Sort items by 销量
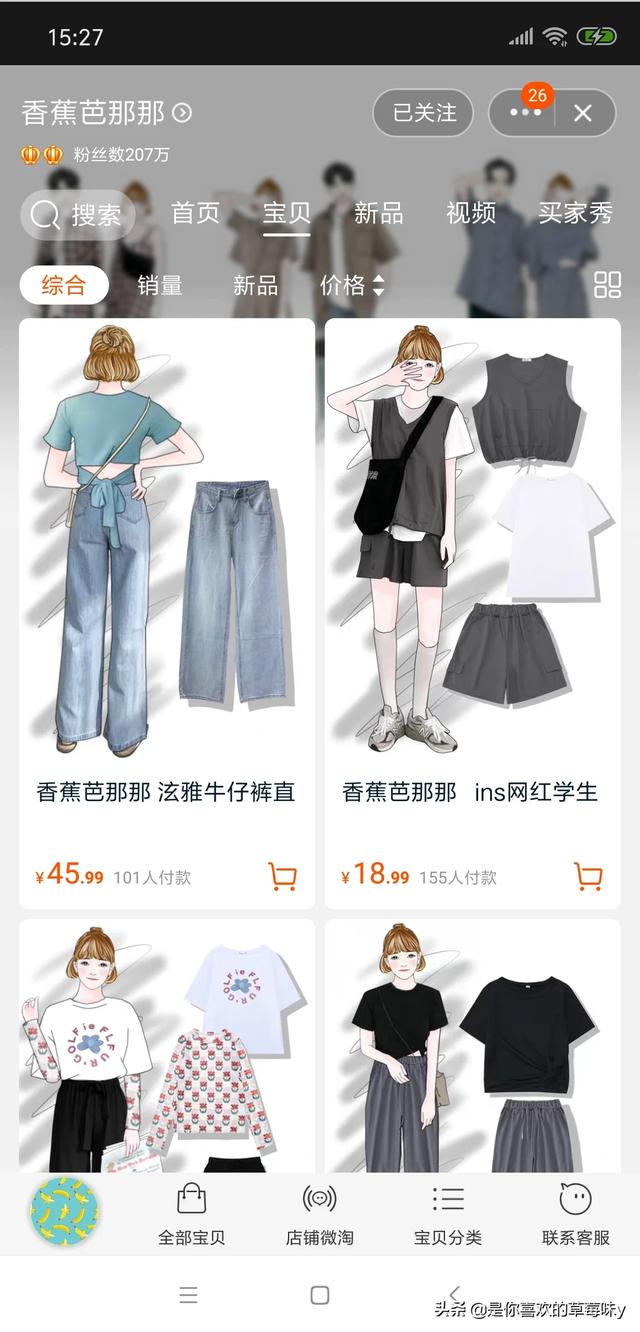Screen dimensions: 640x1332 [160, 285]
